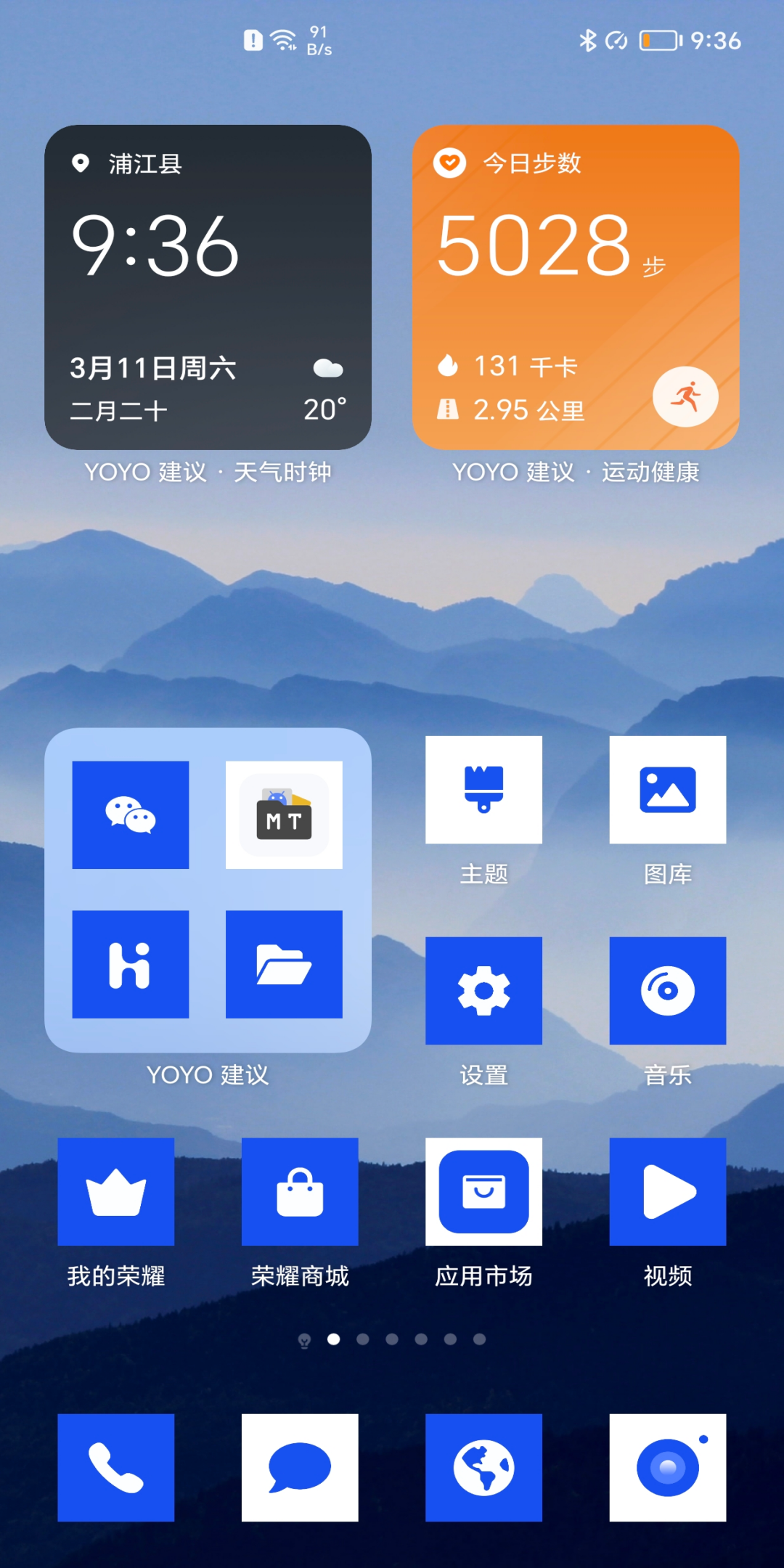Open MT Manager in the YOYO 建议 folder
Image resolution: width=784 pixels, height=1568 pixels.
pos(284,814)
